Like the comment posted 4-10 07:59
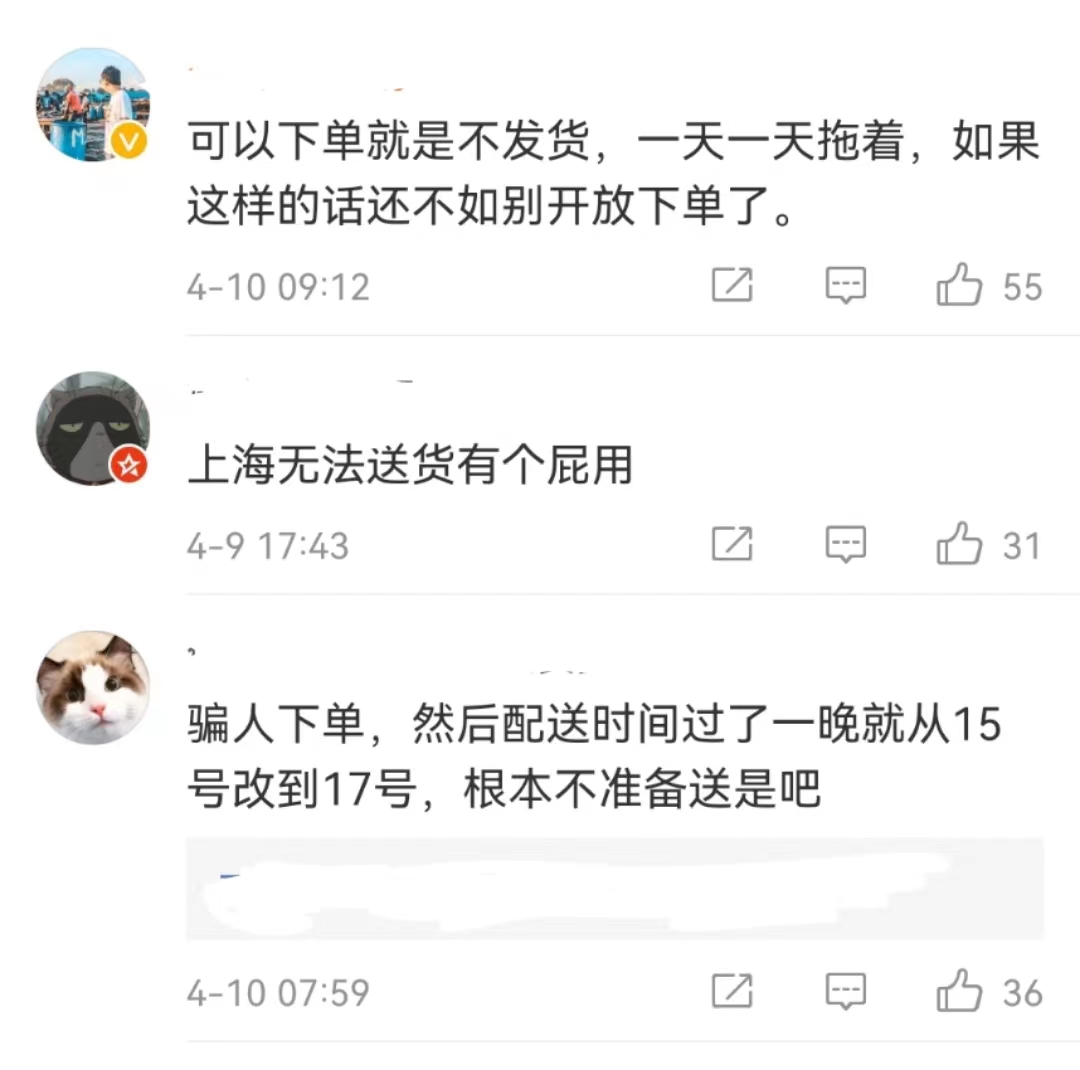The image size is (1080, 1070). pos(959,991)
